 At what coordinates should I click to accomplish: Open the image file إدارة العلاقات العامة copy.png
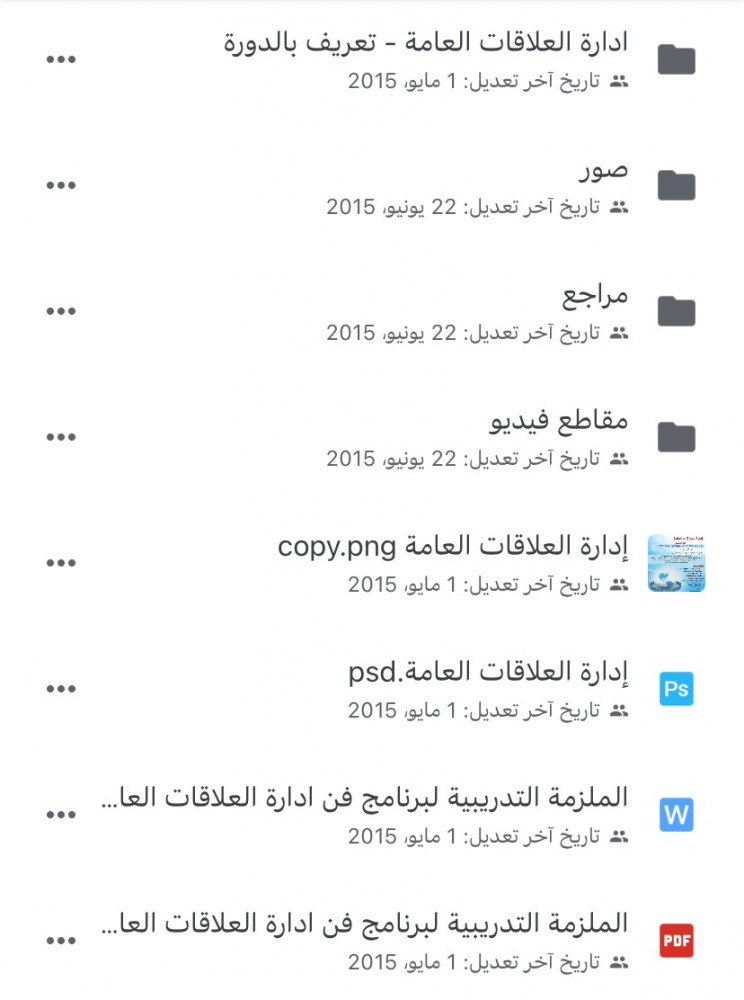pyautogui.click(x=453, y=548)
